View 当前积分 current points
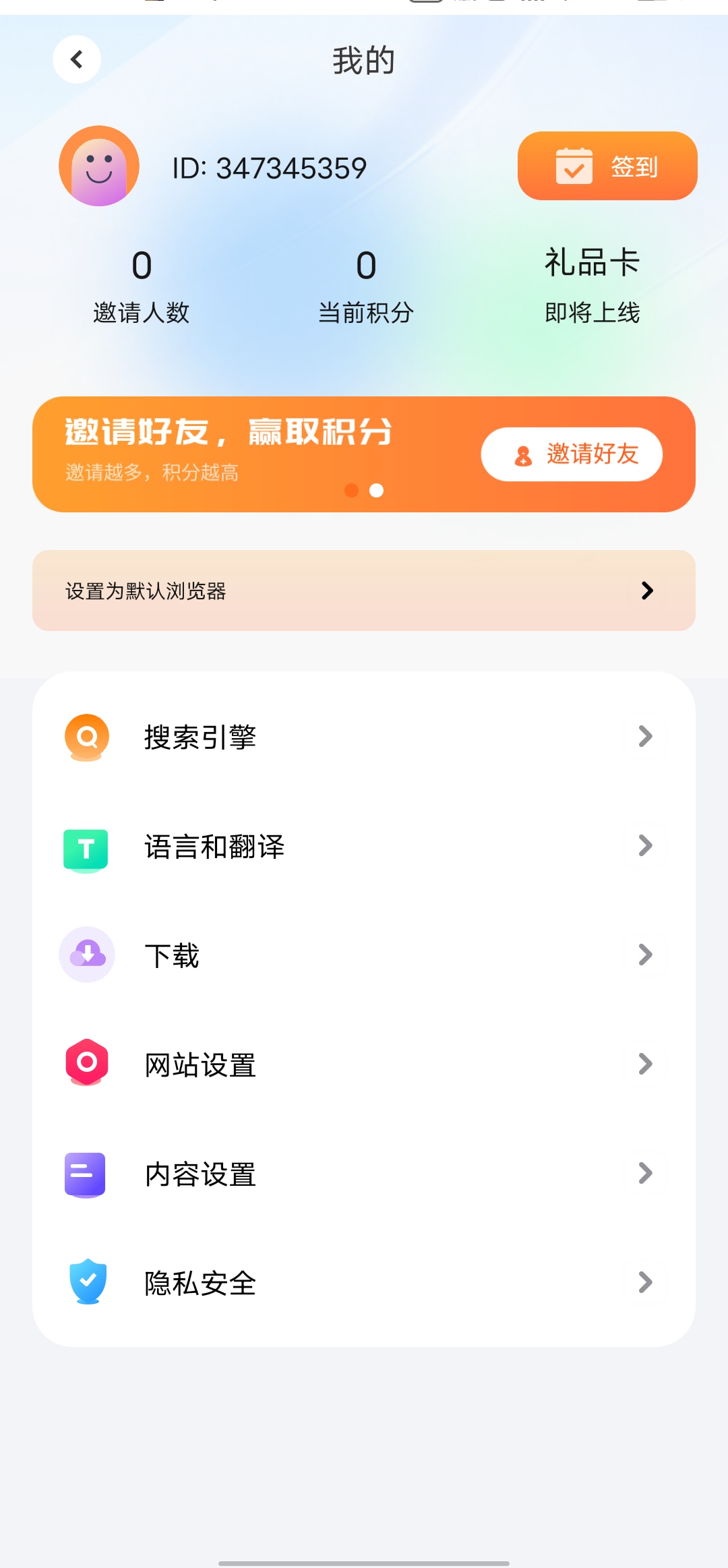This screenshot has width=728, height=1568. coord(366,287)
